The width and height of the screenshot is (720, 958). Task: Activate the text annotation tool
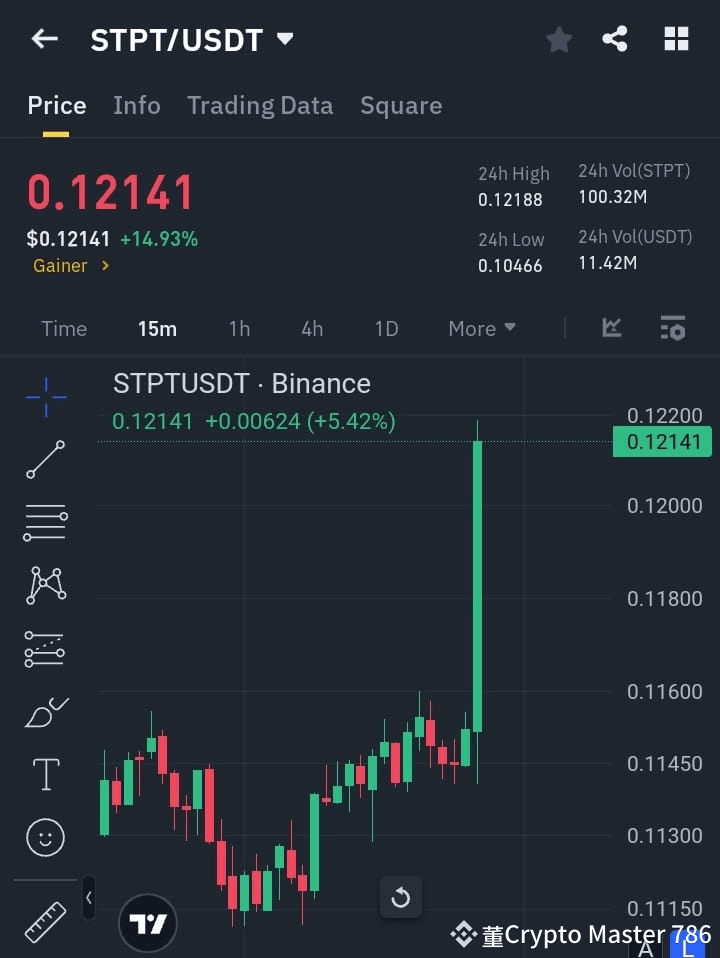coord(45,774)
